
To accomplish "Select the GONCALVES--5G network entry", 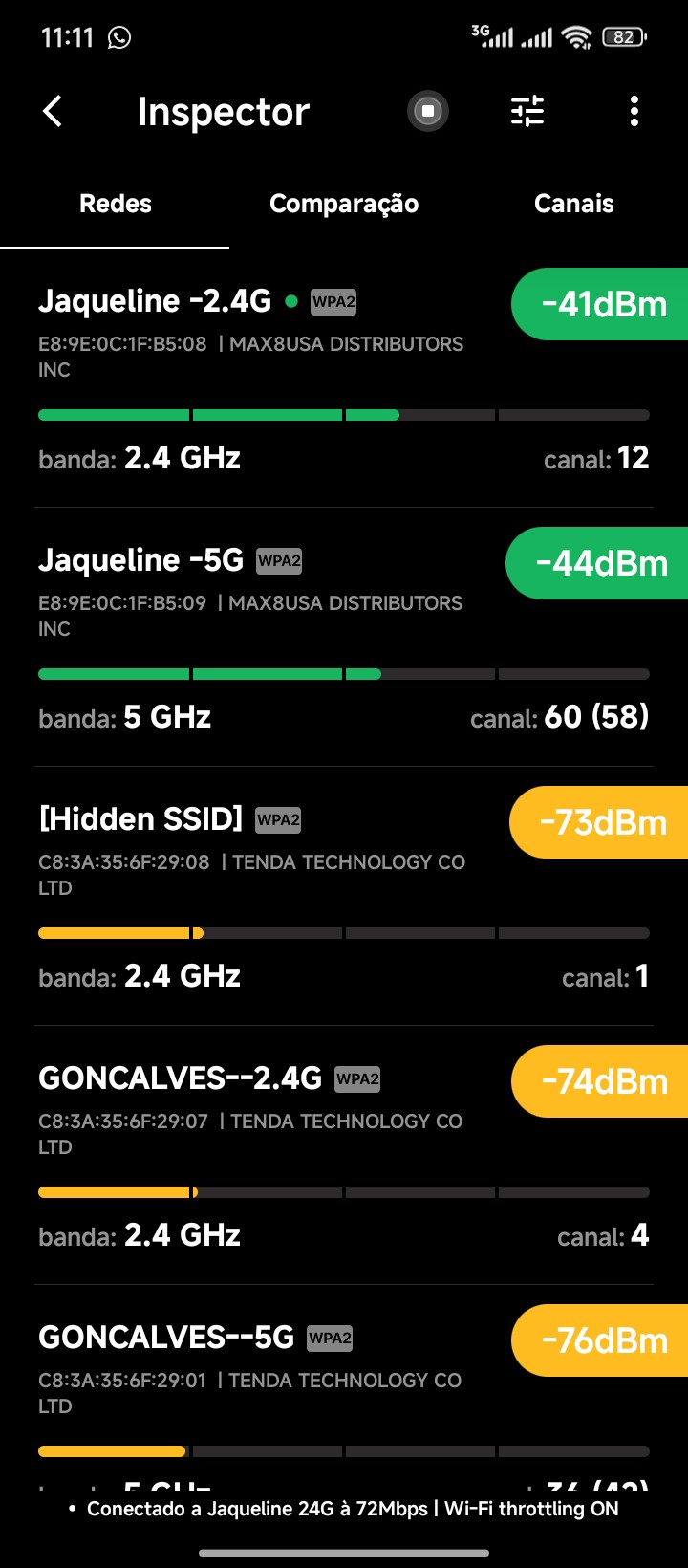I will 287,1386.
